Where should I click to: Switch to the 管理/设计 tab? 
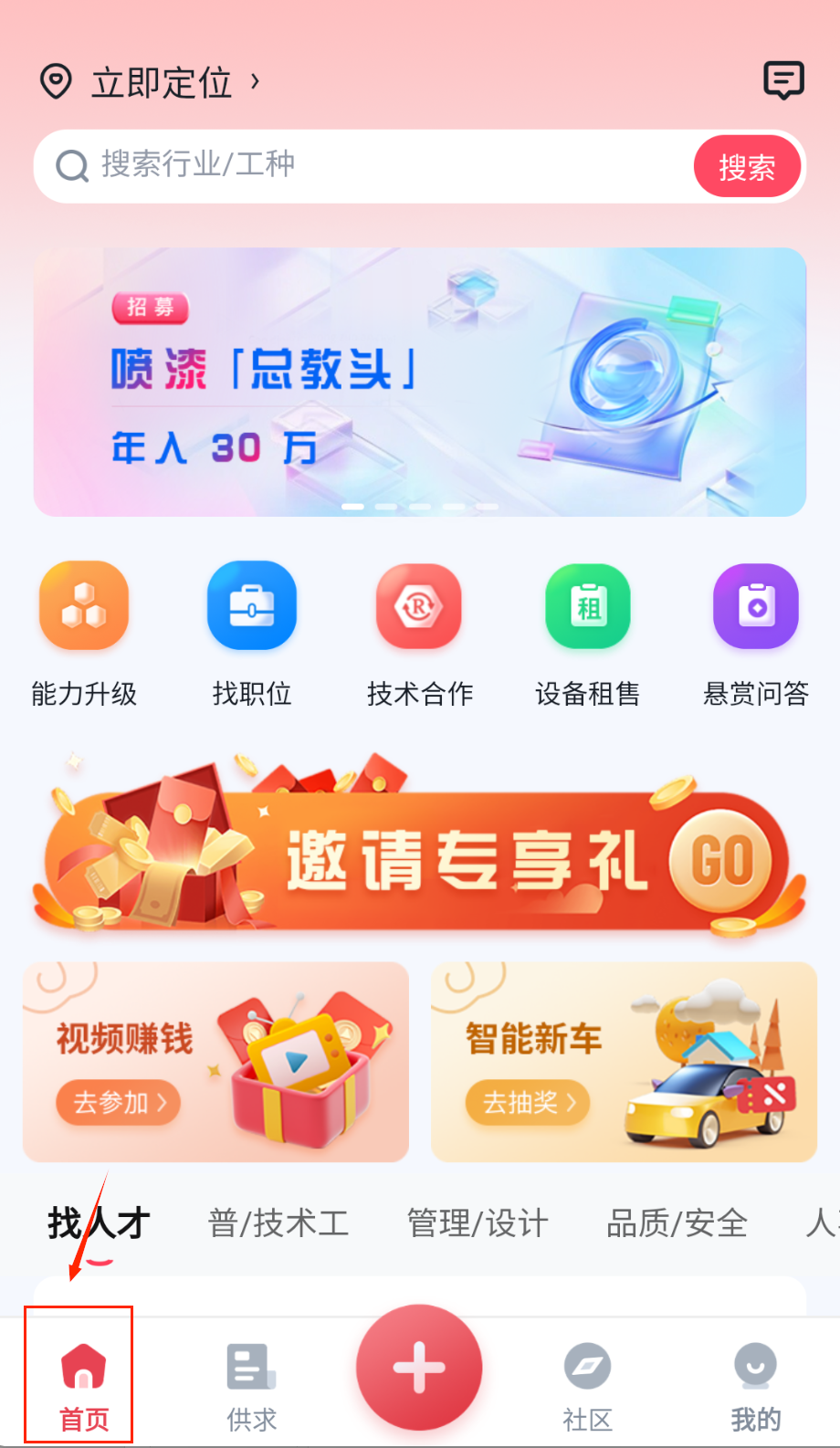[478, 1223]
